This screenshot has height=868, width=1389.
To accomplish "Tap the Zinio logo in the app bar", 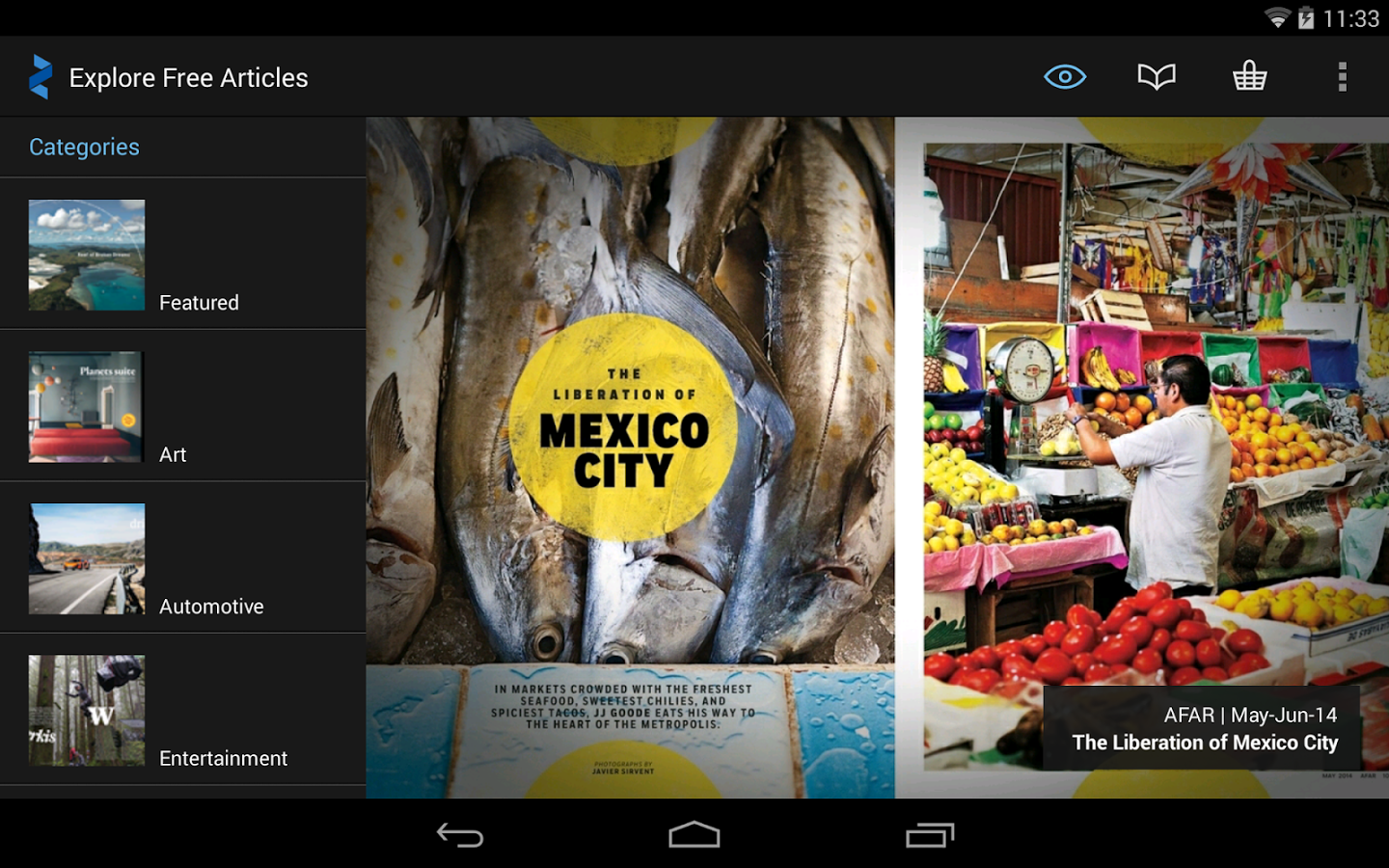I will click(x=41, y=77).
